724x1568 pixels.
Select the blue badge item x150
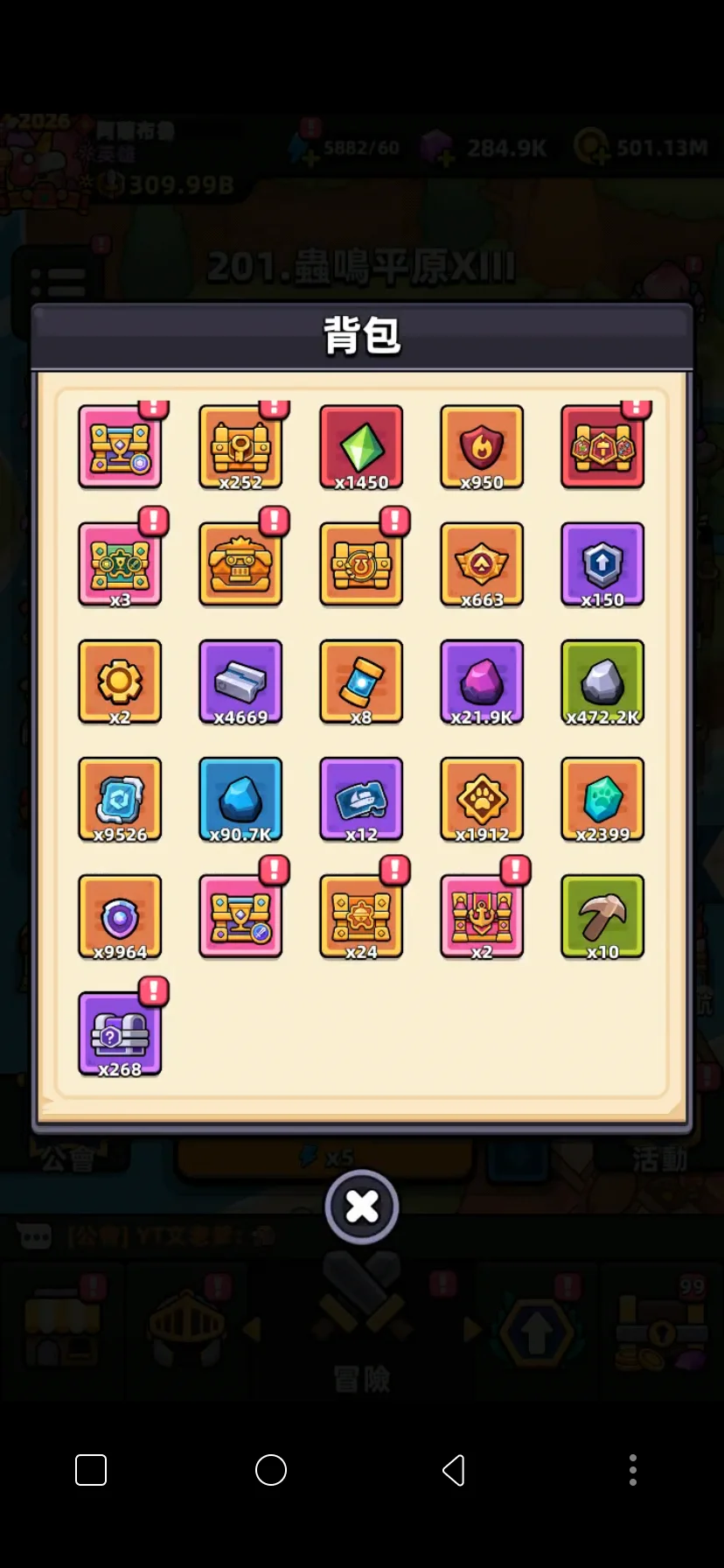pyautogui.click(x=602, y=563)
